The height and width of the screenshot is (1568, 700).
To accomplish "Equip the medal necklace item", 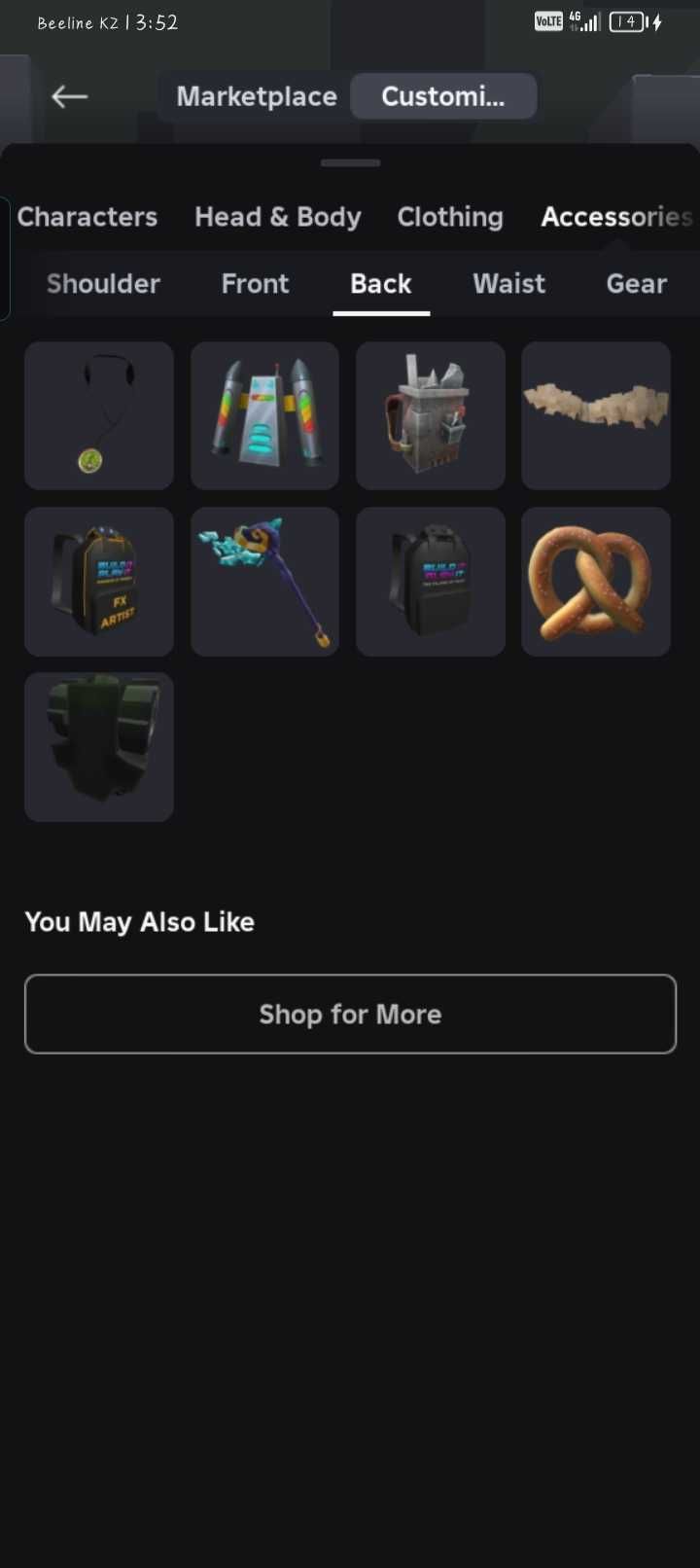I will (99, 415).
